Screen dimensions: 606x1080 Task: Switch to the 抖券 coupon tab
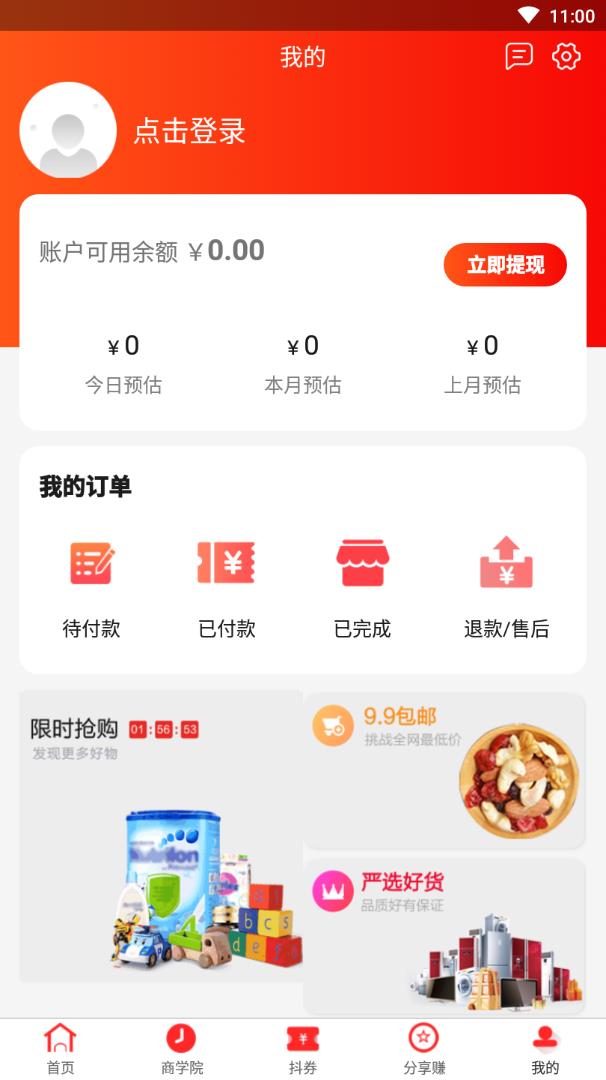[x=303, y=1048]
